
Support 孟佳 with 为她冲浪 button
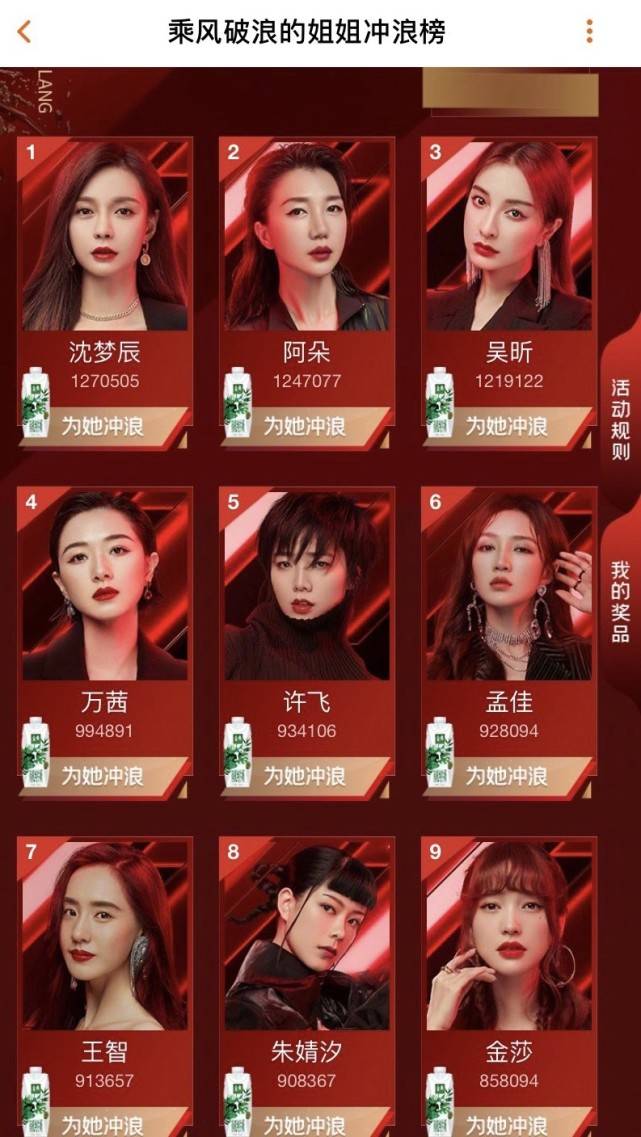[507, 775]
